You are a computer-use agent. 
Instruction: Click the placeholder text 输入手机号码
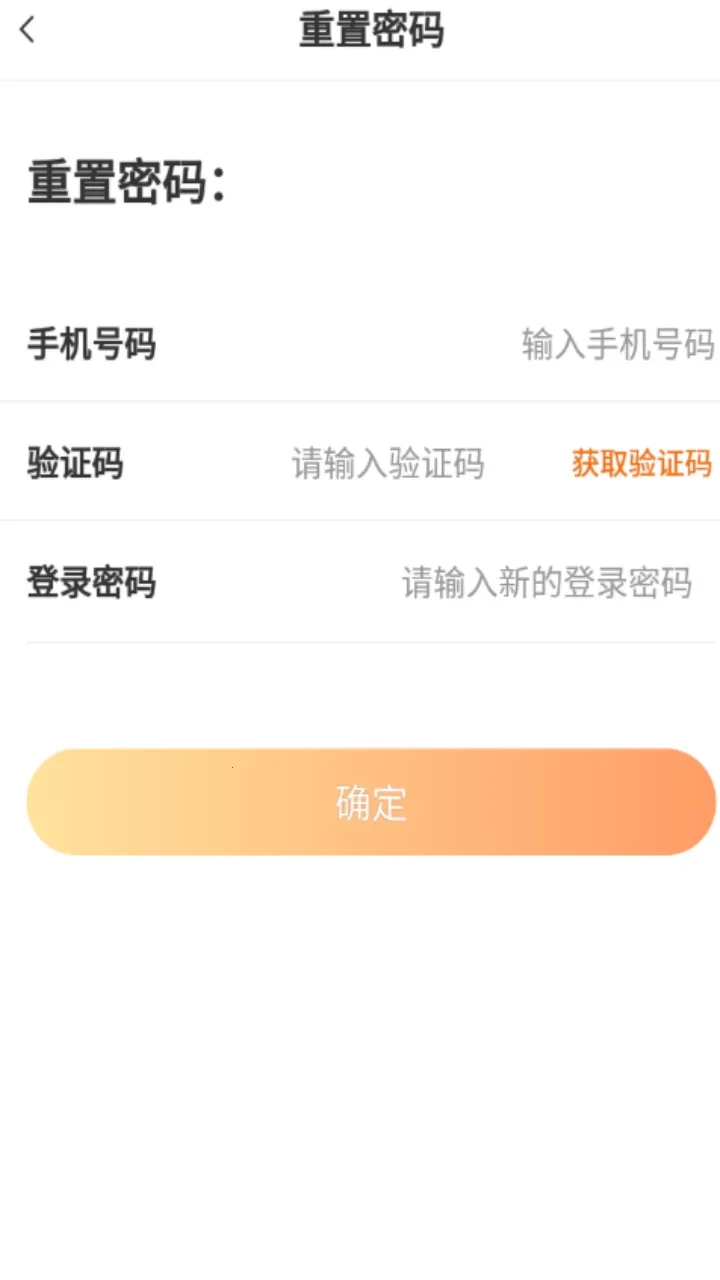click(616, 345)
